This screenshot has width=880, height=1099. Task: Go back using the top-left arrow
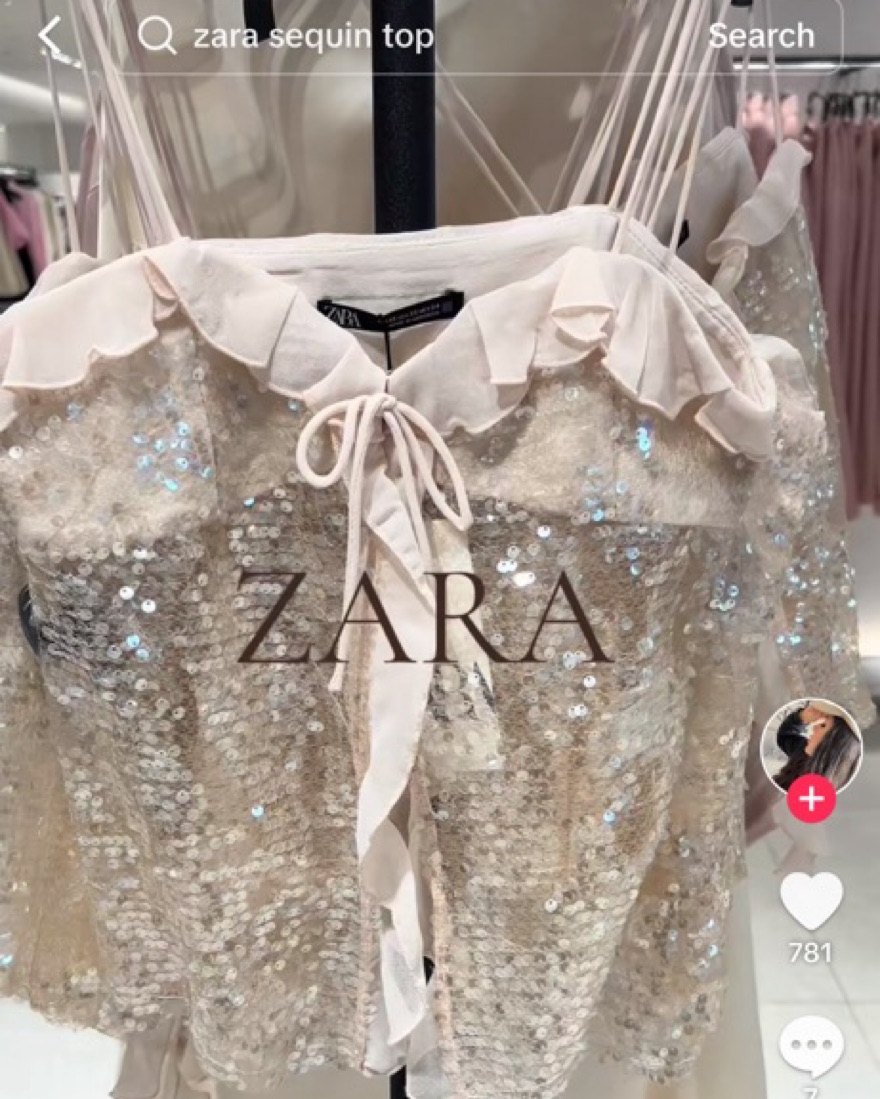coord(50,36)
